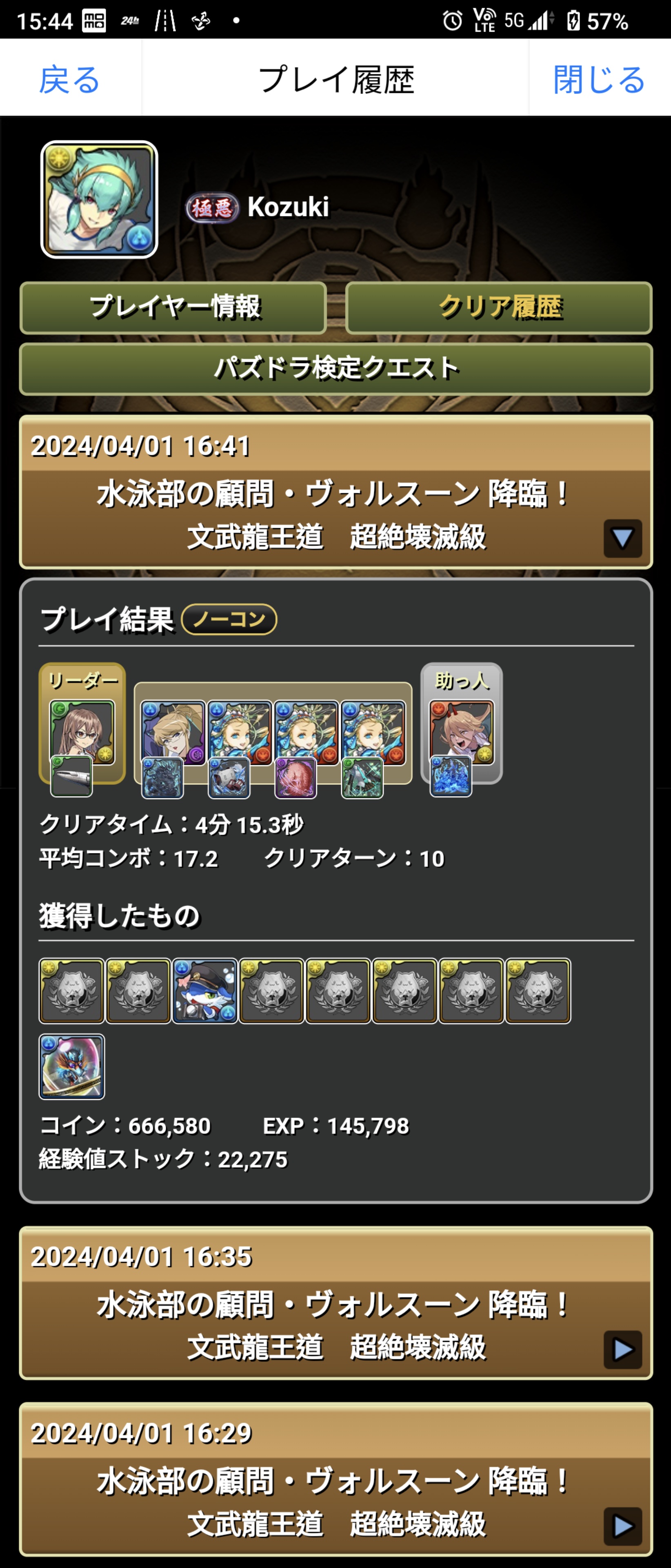Image resolution: width=671 pixels, height=1568 pixels.
Task: Collapse the 16:41 play history entry
Action: 622,538
